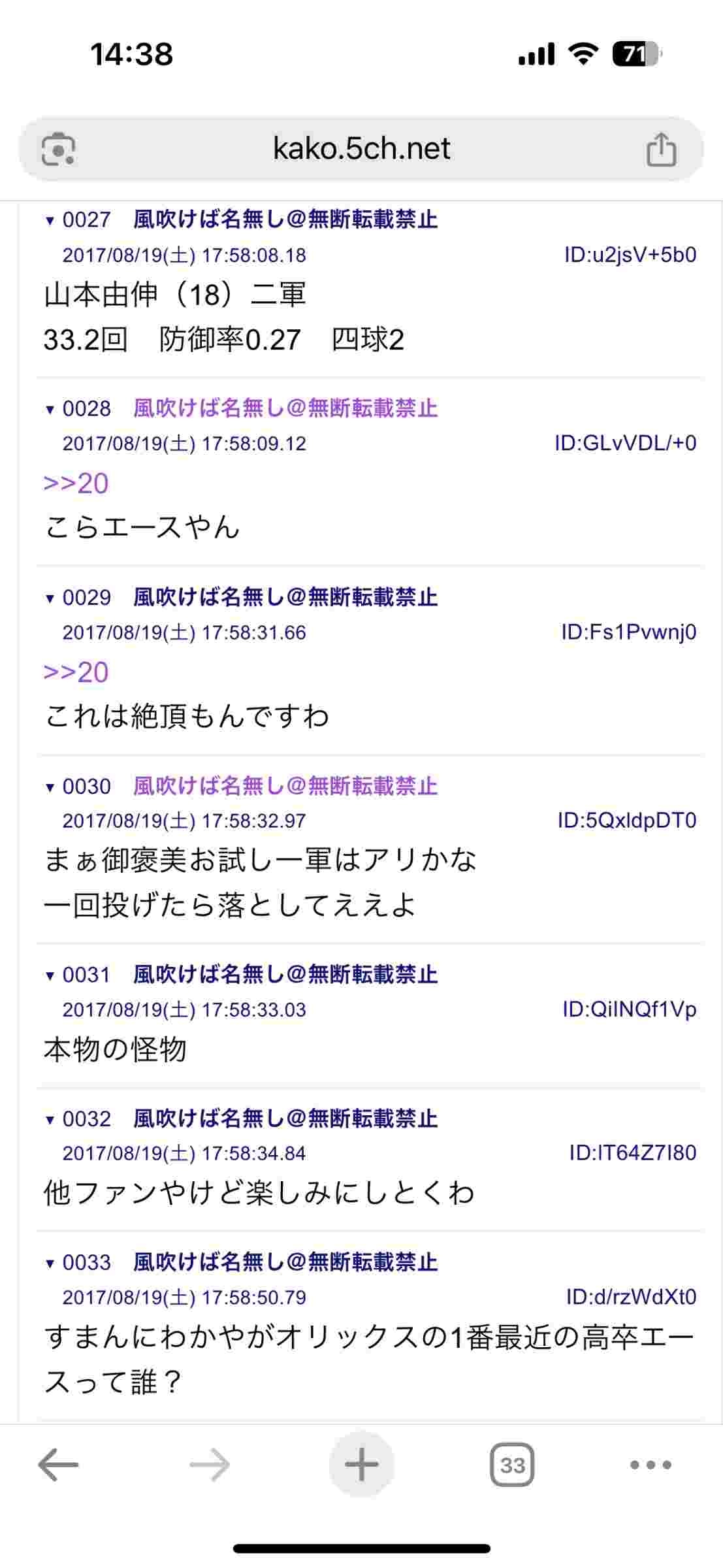Open a new browser tab

(361, 1465)
